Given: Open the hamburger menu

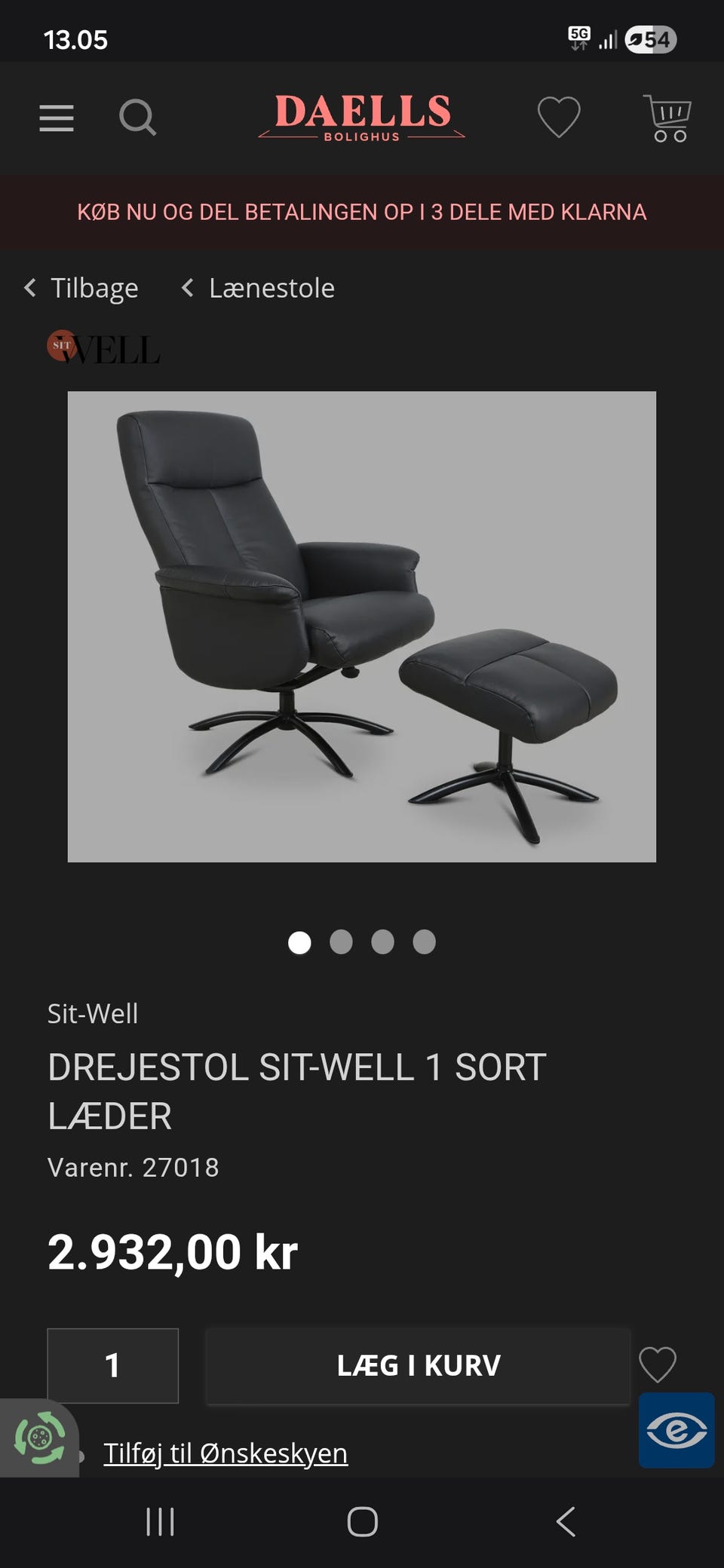Looking at the screenshot, I should pos(57,118).
